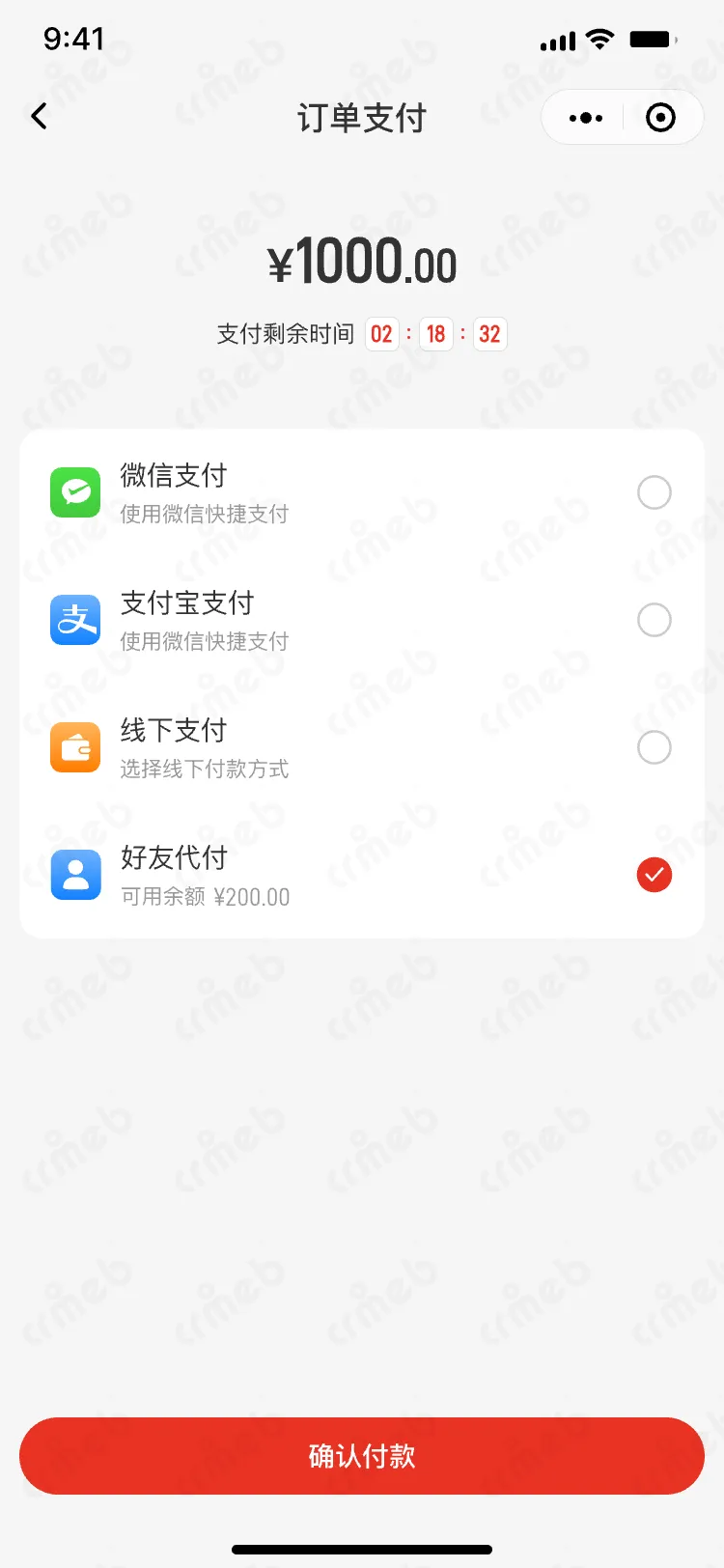Choose 支付宝支付 payment option

(x=654, y=620)
